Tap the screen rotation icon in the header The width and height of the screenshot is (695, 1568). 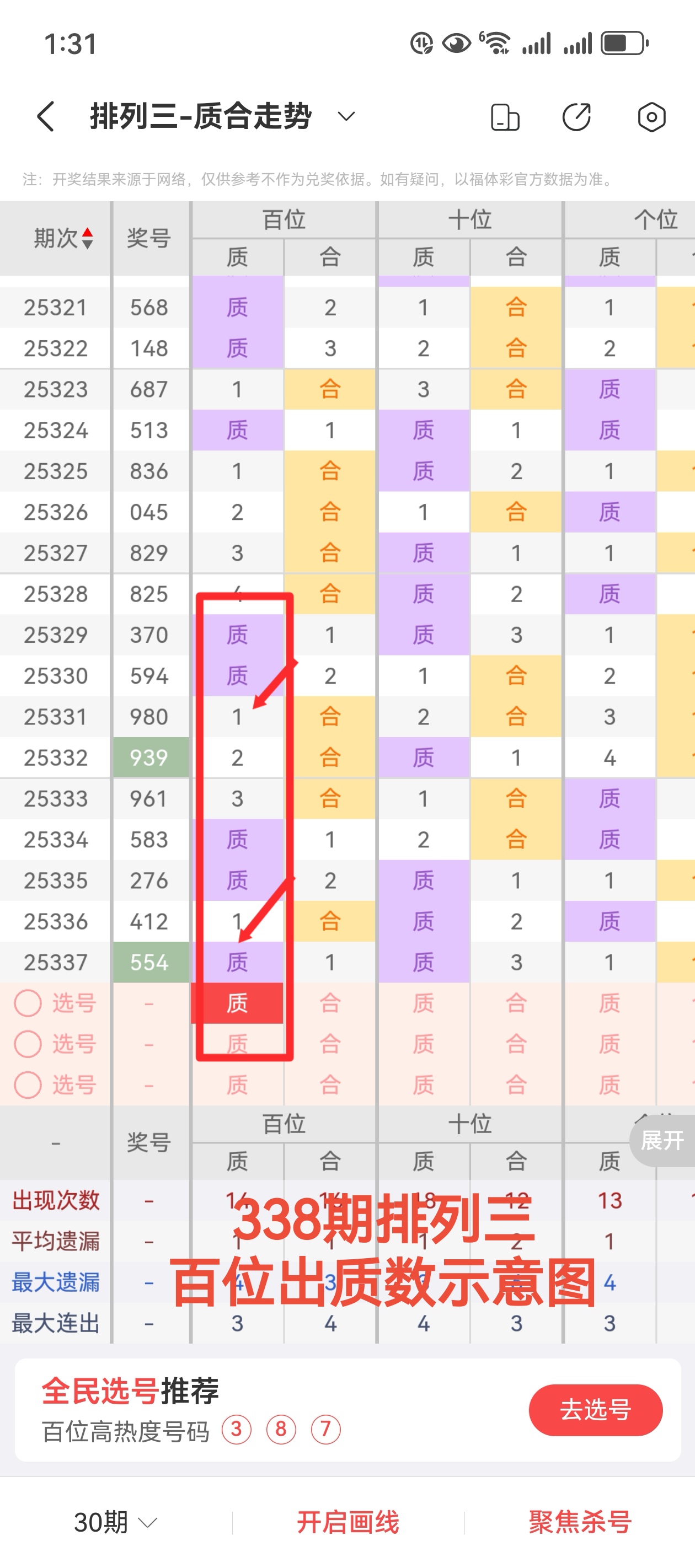pos(505,117)
